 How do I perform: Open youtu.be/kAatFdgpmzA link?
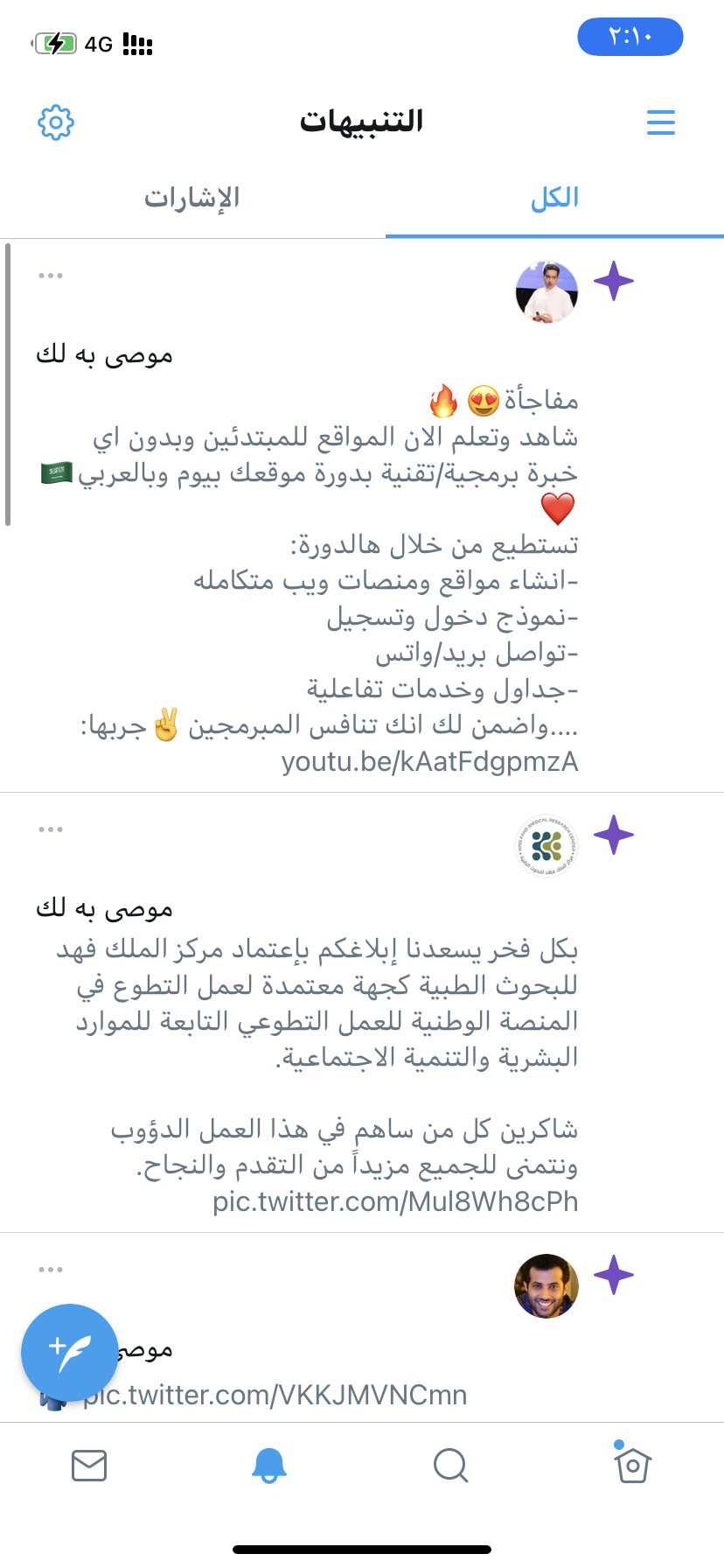pos(429,762)
